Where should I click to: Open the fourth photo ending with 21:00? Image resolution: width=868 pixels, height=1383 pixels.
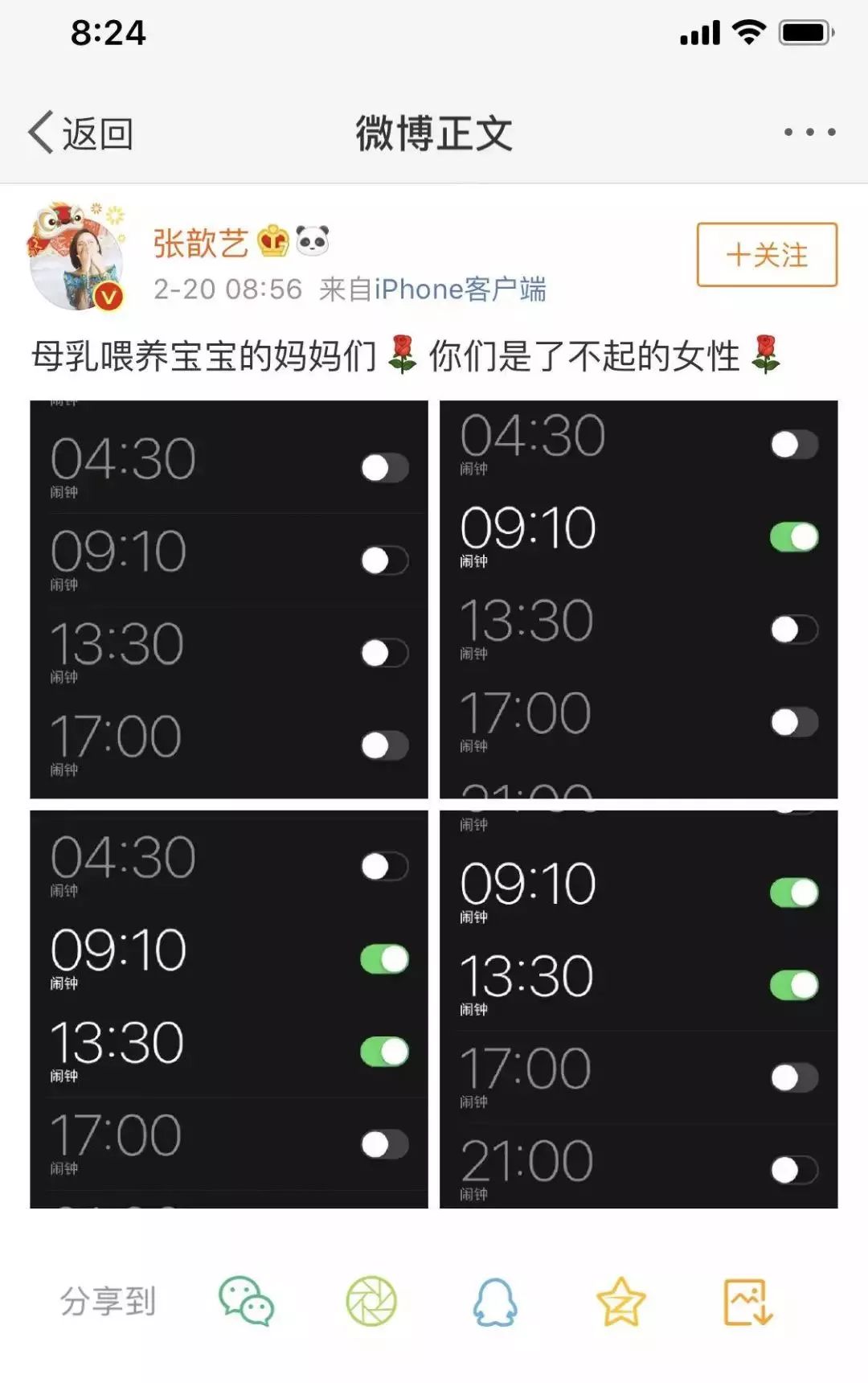638,1009
